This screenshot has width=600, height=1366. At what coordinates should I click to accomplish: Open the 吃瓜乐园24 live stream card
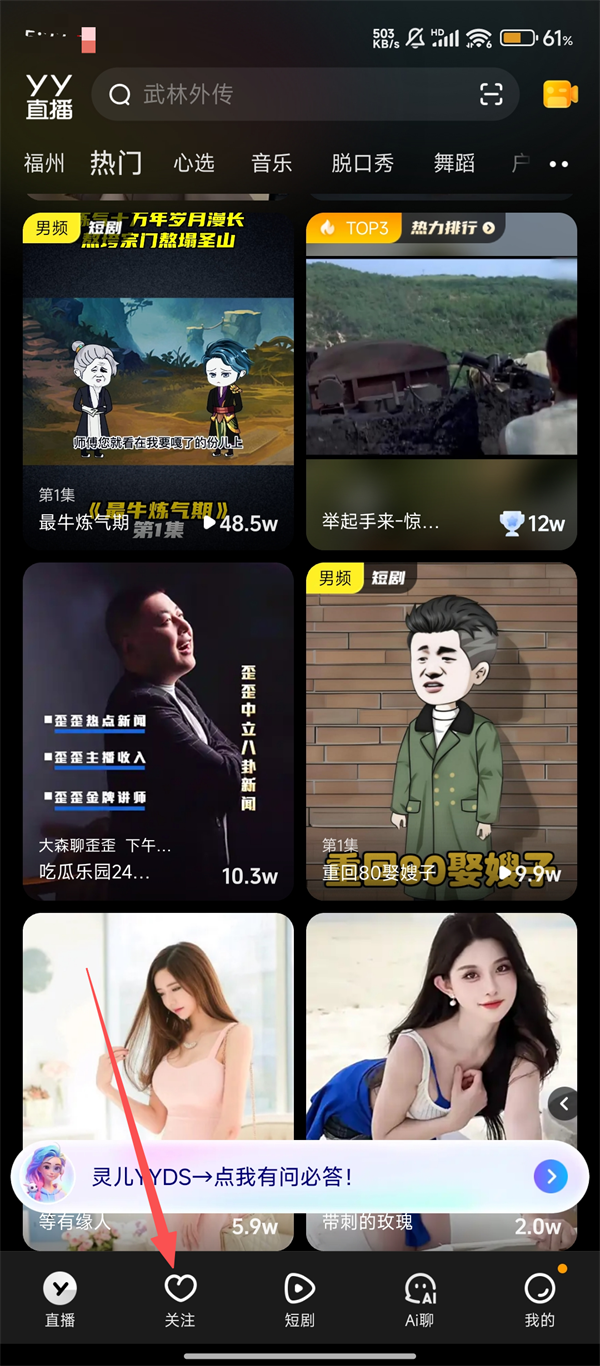(158, 730)
